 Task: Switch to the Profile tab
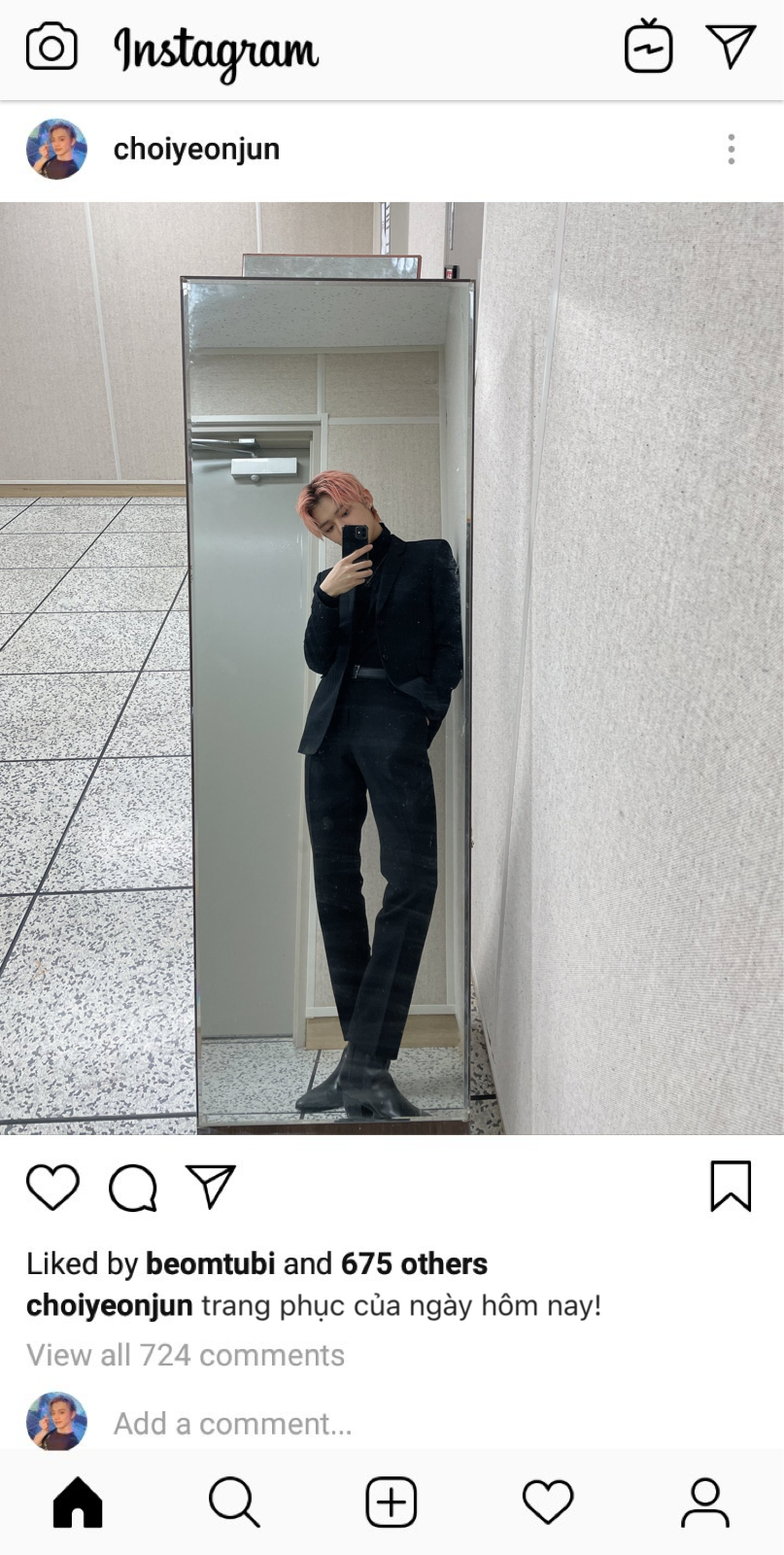coord(704,1503)
